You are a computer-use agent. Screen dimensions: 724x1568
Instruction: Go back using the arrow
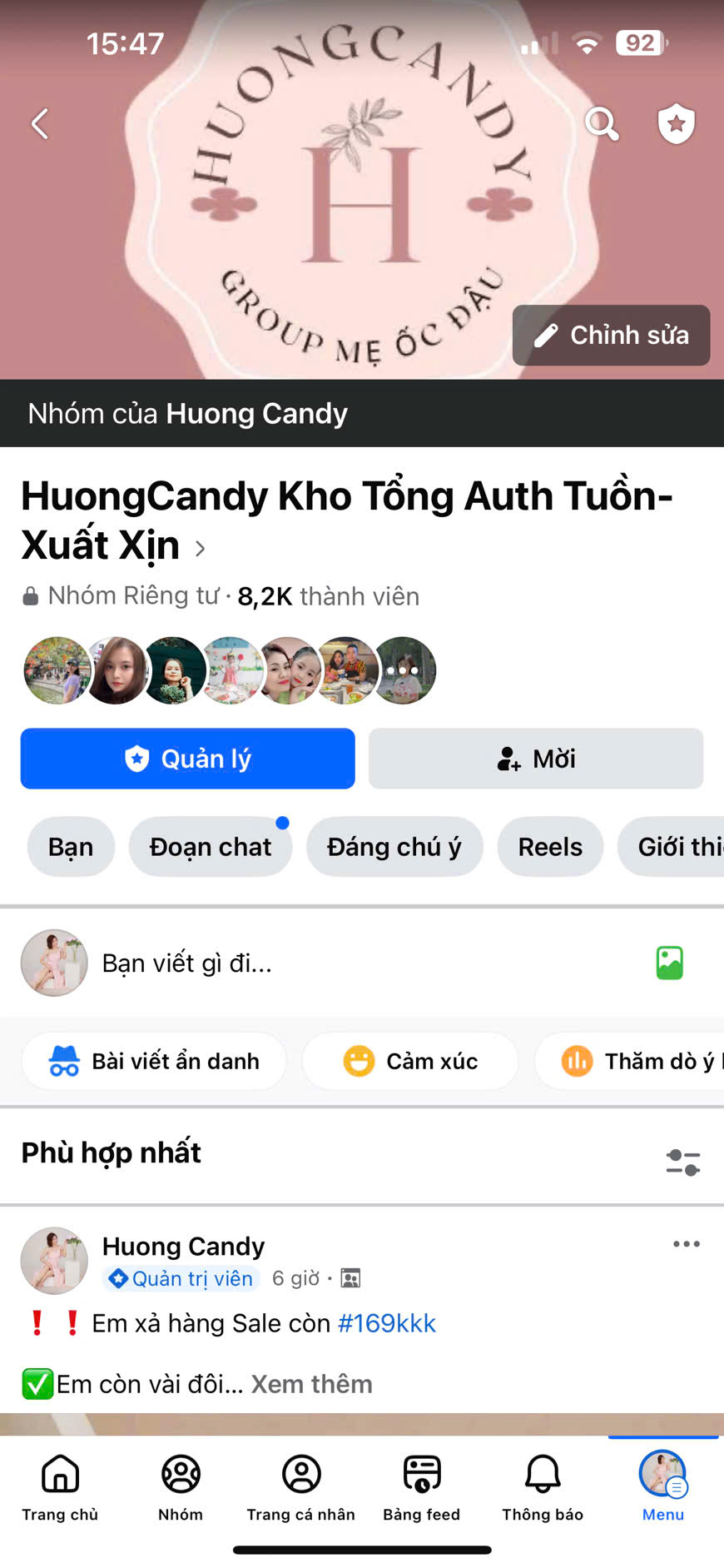tap(40, 124)
